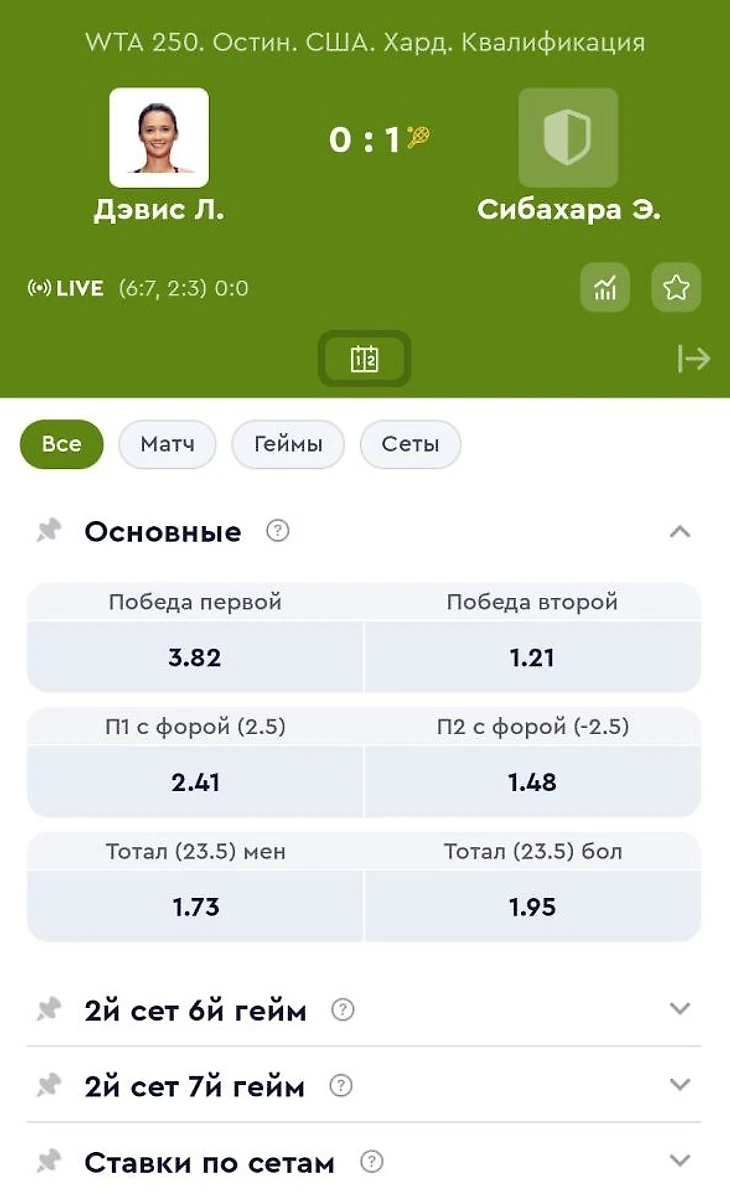The width and height of the screenshot is (730, 1191).
Task: Collapse the Основные section
Action: tap(680, 532)
